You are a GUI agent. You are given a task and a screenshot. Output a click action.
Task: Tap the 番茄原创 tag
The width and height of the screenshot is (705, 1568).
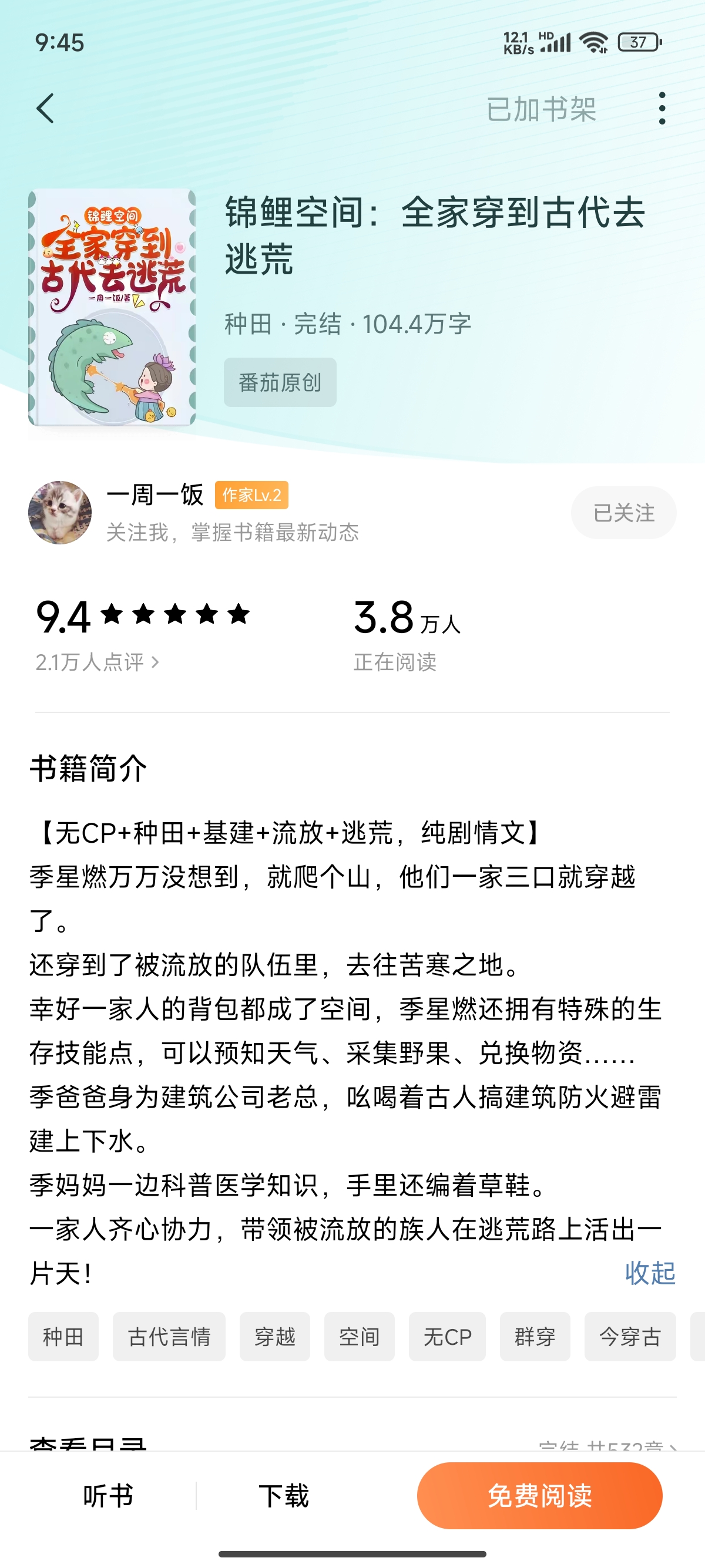pyautogui.click(x=280, y=382)
